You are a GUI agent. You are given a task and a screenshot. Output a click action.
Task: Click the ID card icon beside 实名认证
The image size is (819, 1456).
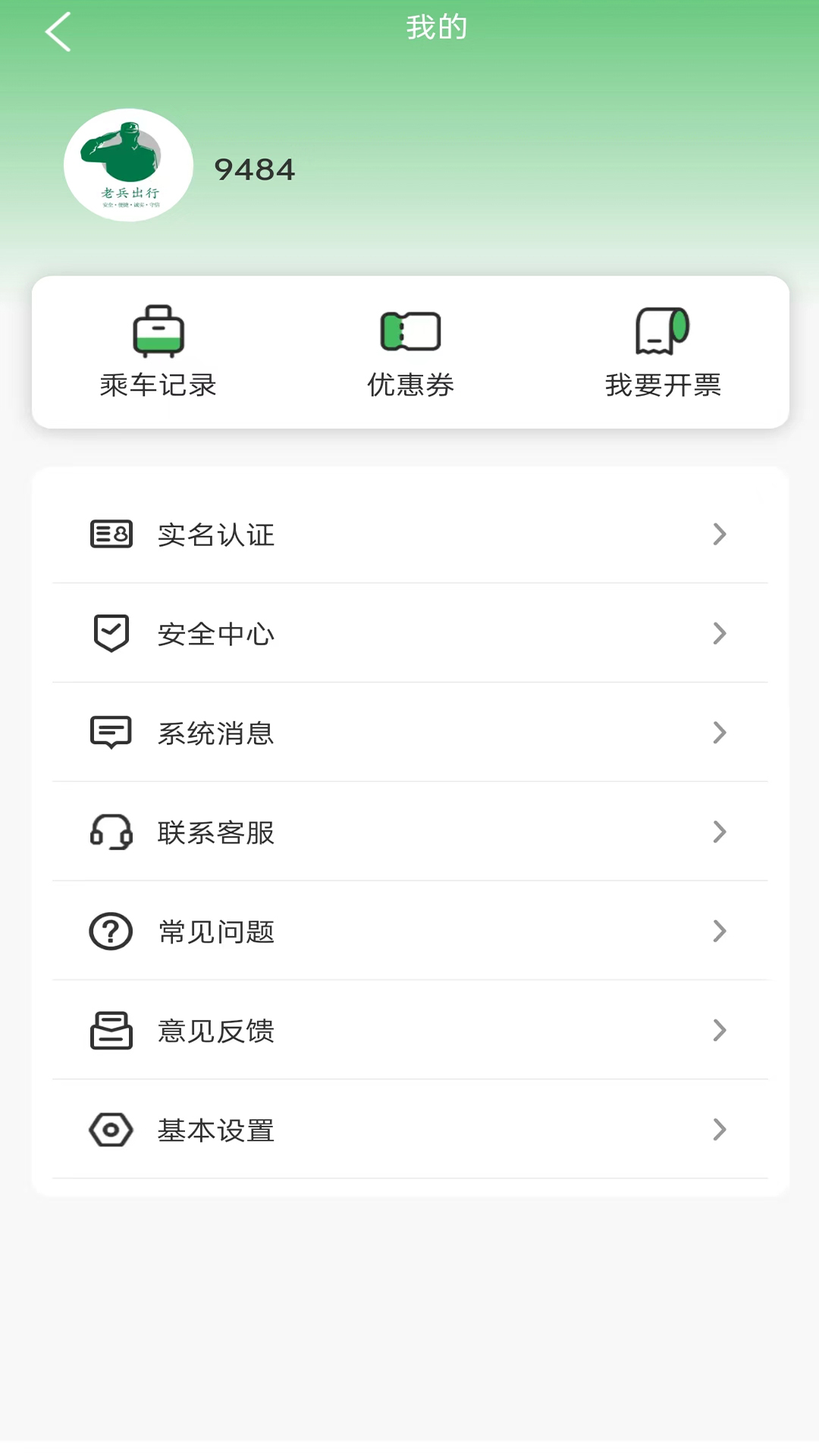(x=111, y=534)
